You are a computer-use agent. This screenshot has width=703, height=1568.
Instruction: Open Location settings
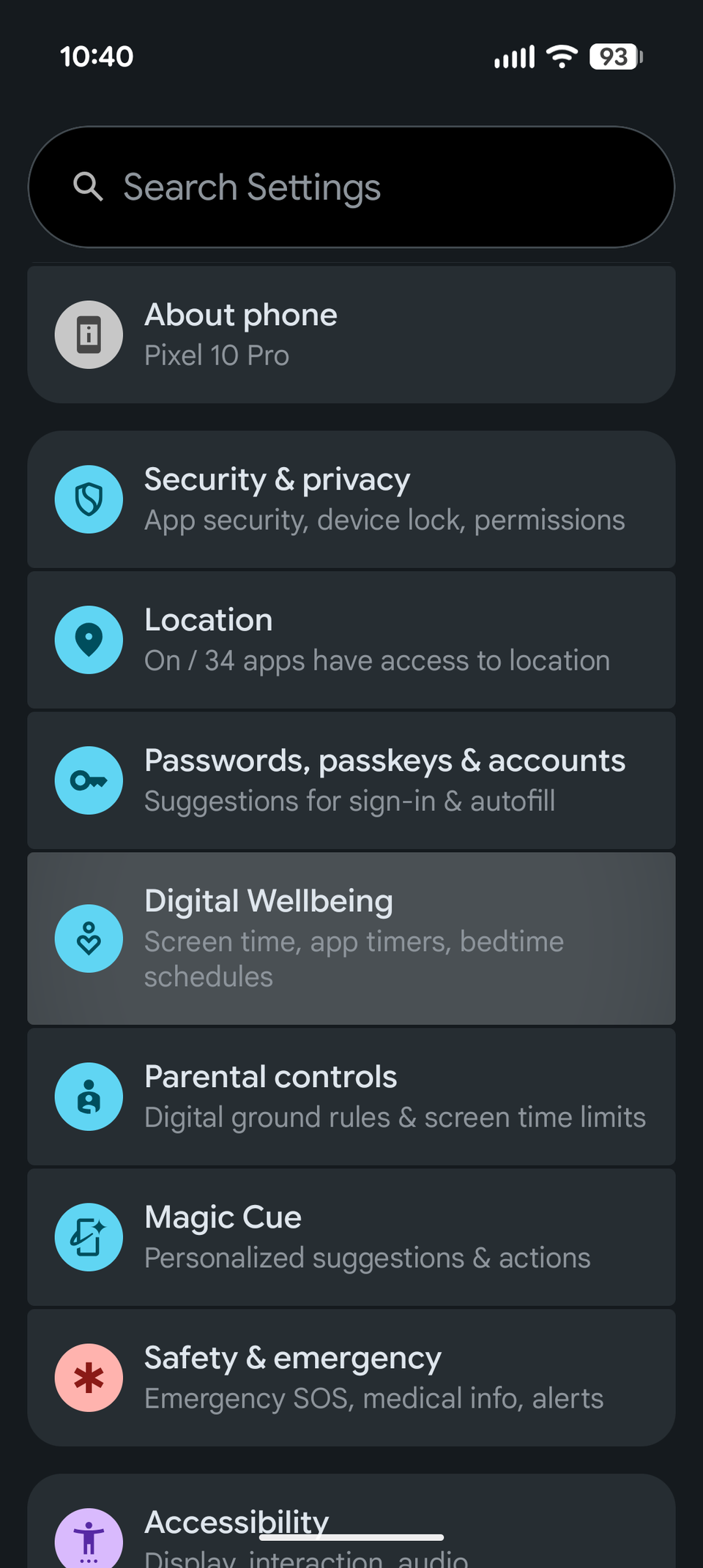click(x=351, y=639)
